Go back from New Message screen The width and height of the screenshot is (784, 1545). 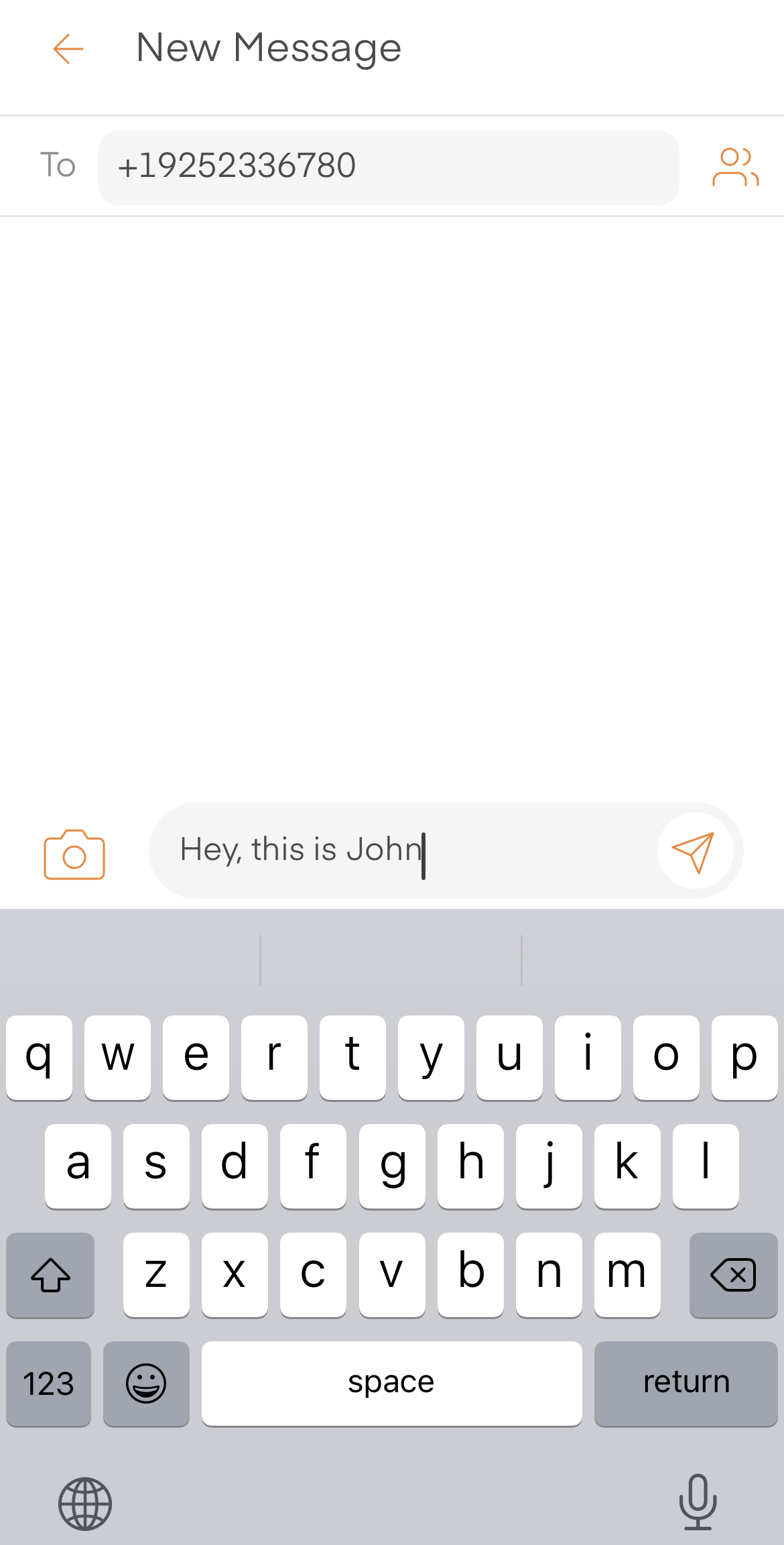click(68, 49)
